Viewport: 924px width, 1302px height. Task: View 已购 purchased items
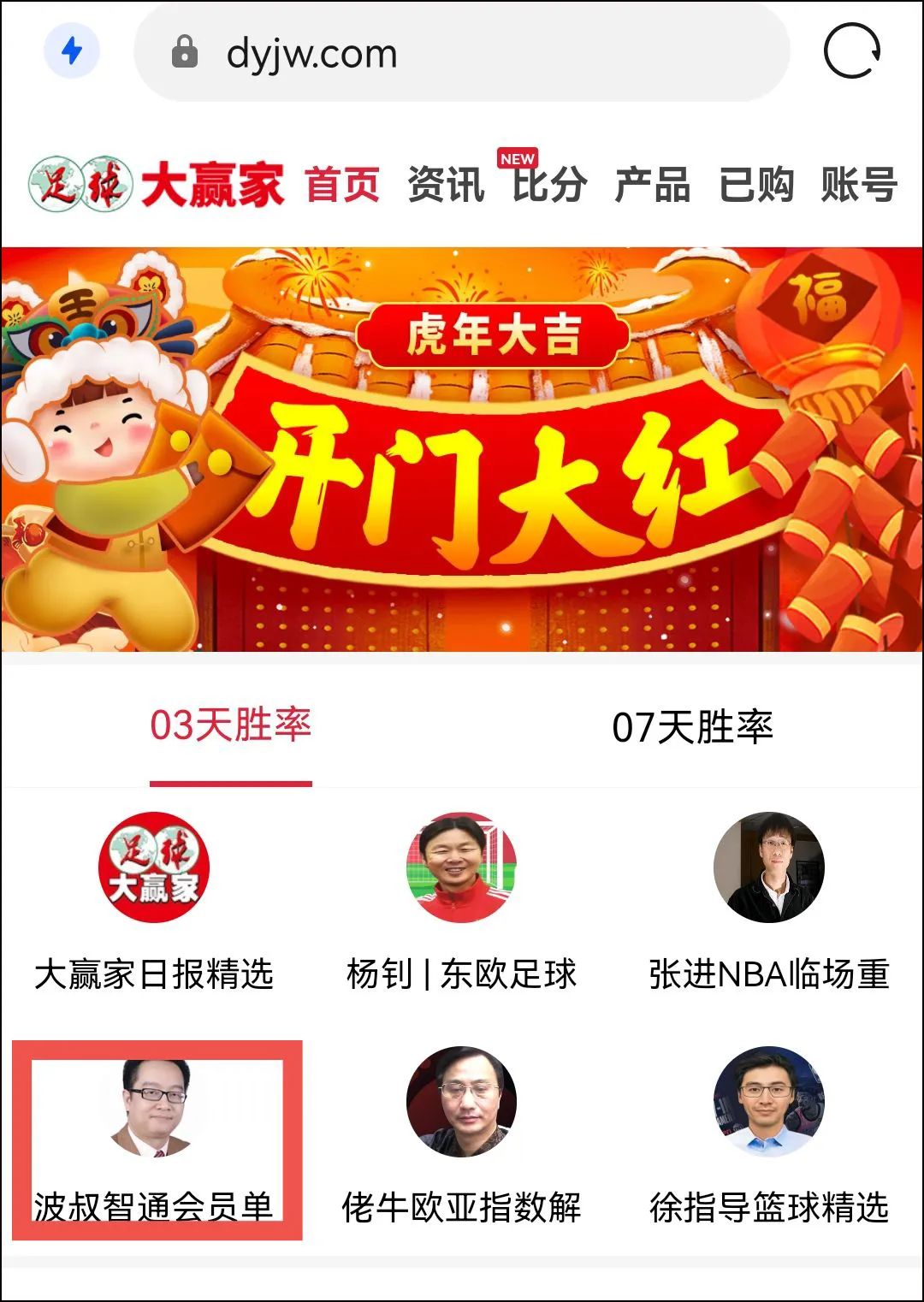point(756,185)
